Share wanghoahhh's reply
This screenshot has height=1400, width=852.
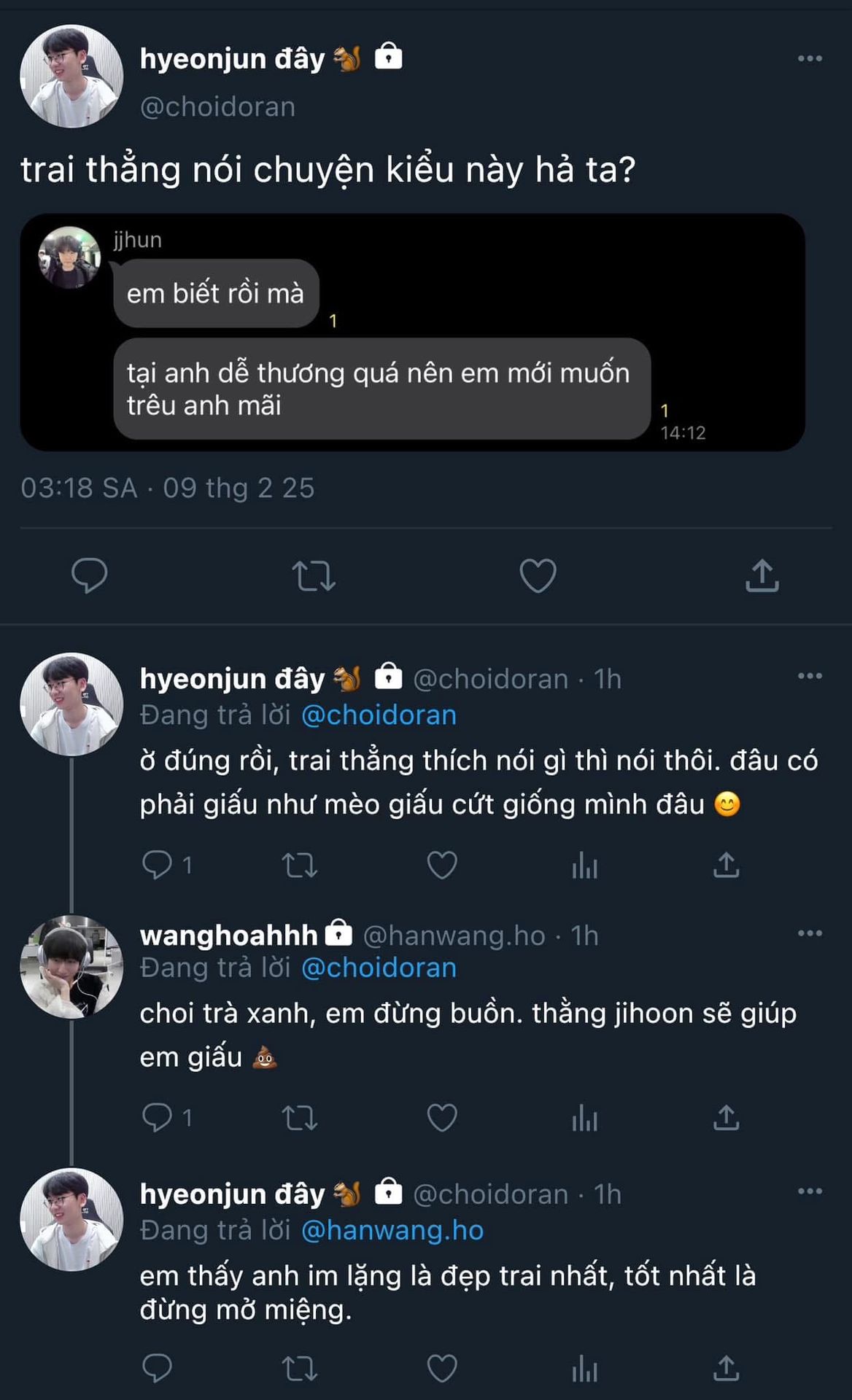726,1118
